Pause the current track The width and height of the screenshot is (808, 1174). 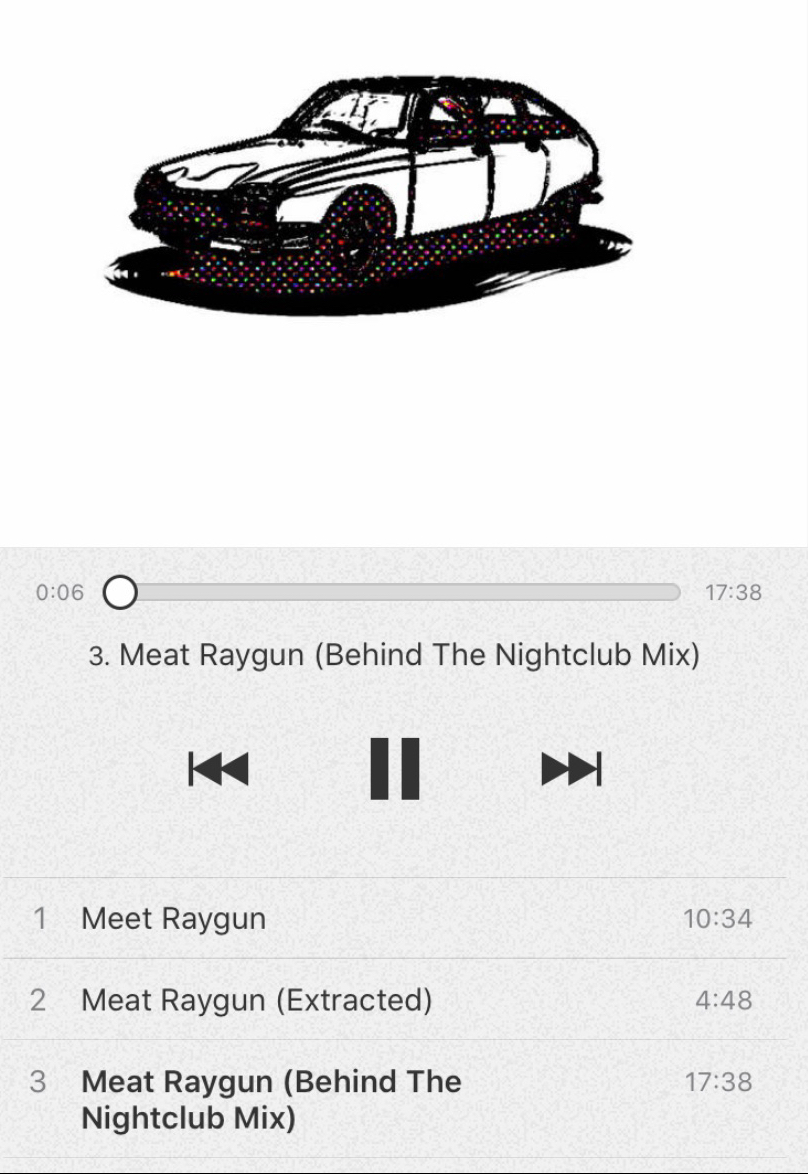pyautogui.click(x=395, y=769)
